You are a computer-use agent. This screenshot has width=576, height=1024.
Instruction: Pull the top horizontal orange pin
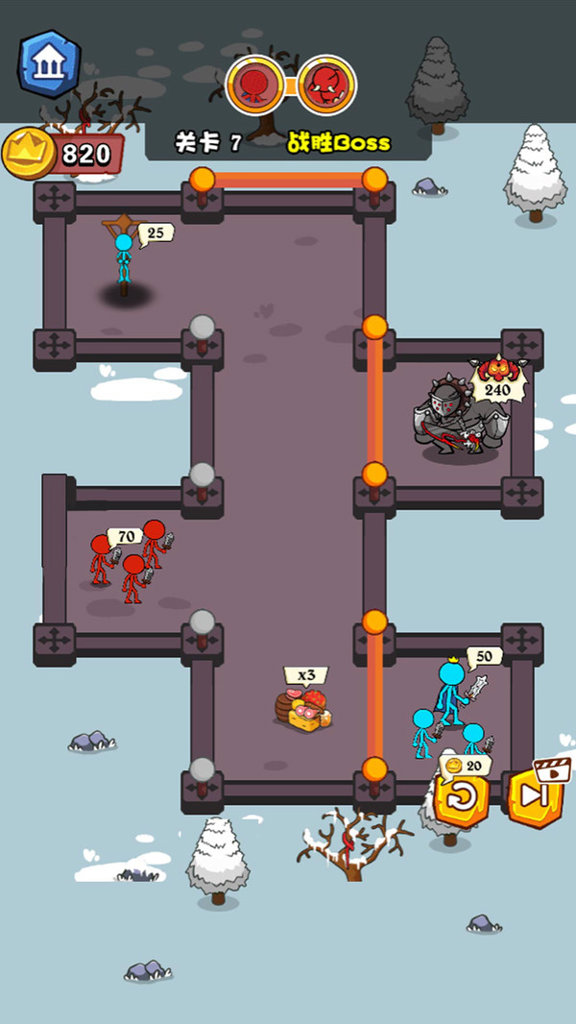click(289, 180)
